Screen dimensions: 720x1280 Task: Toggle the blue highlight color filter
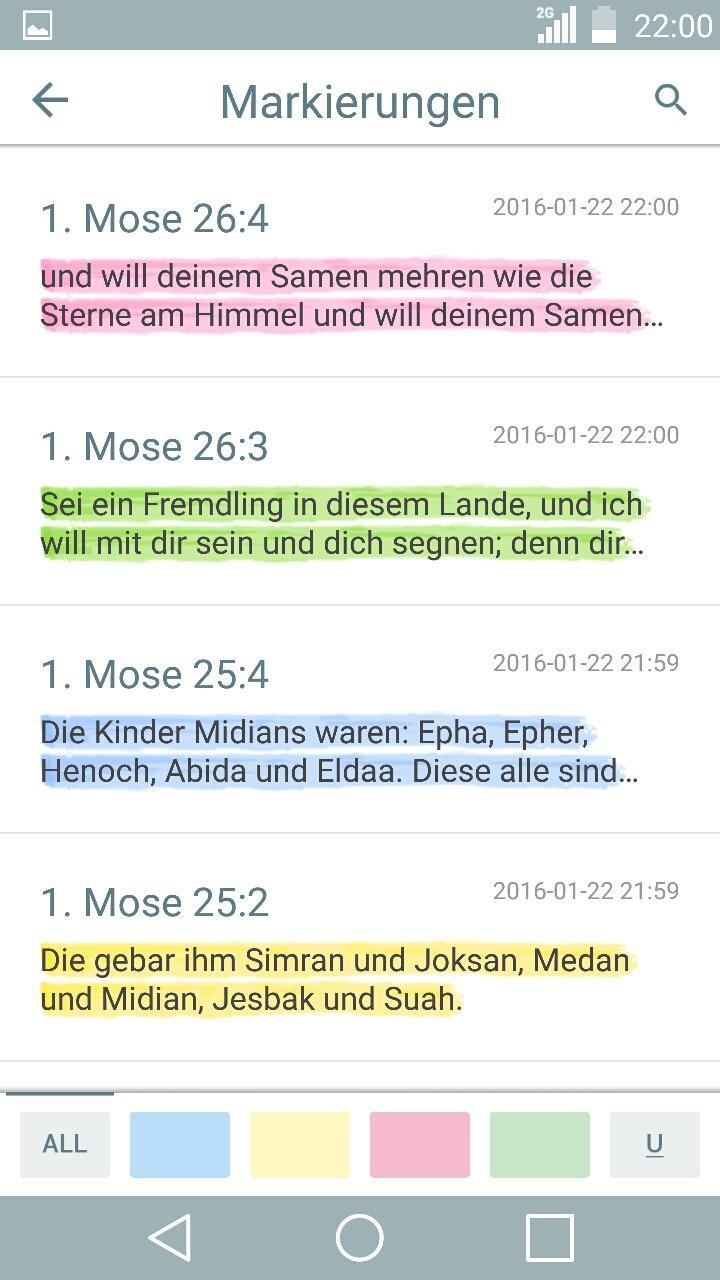click(x=179, y=1143)
